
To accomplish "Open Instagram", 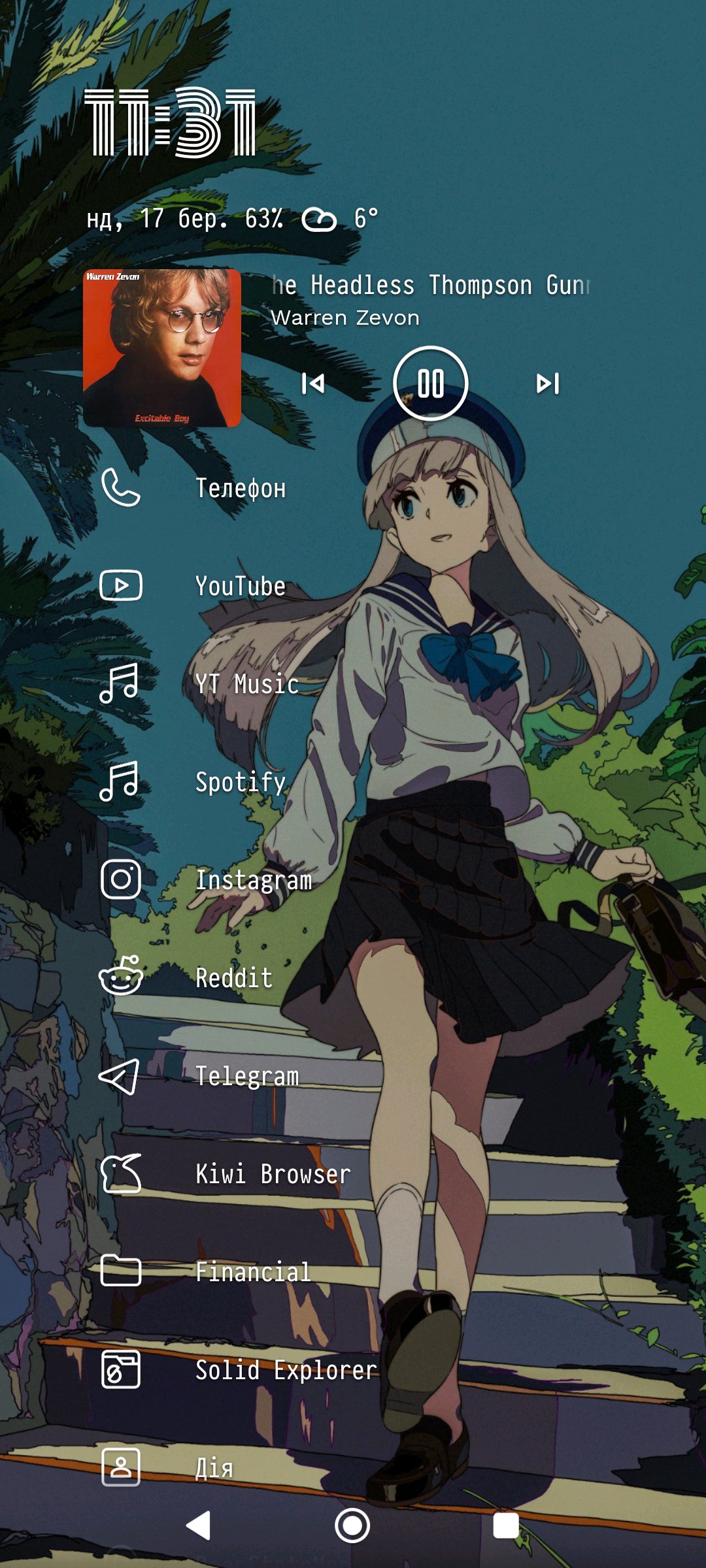I will (206, 880).
